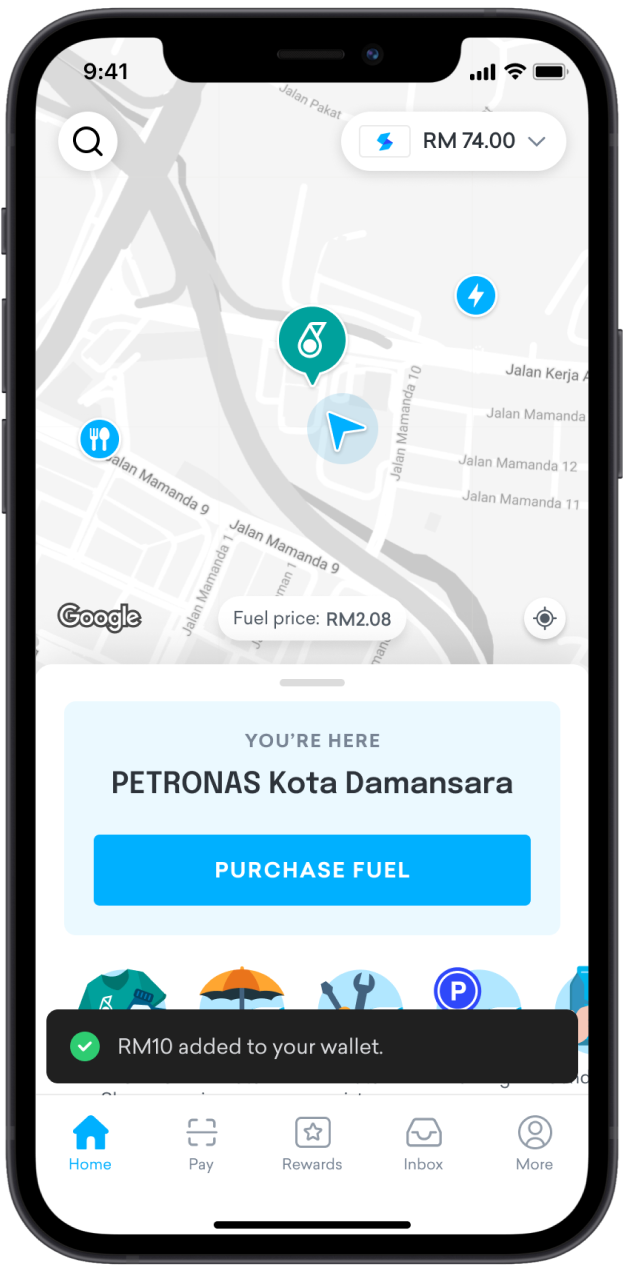Open the More tab
This screenshot has width=624, height=1272.
click(534, 1143)
